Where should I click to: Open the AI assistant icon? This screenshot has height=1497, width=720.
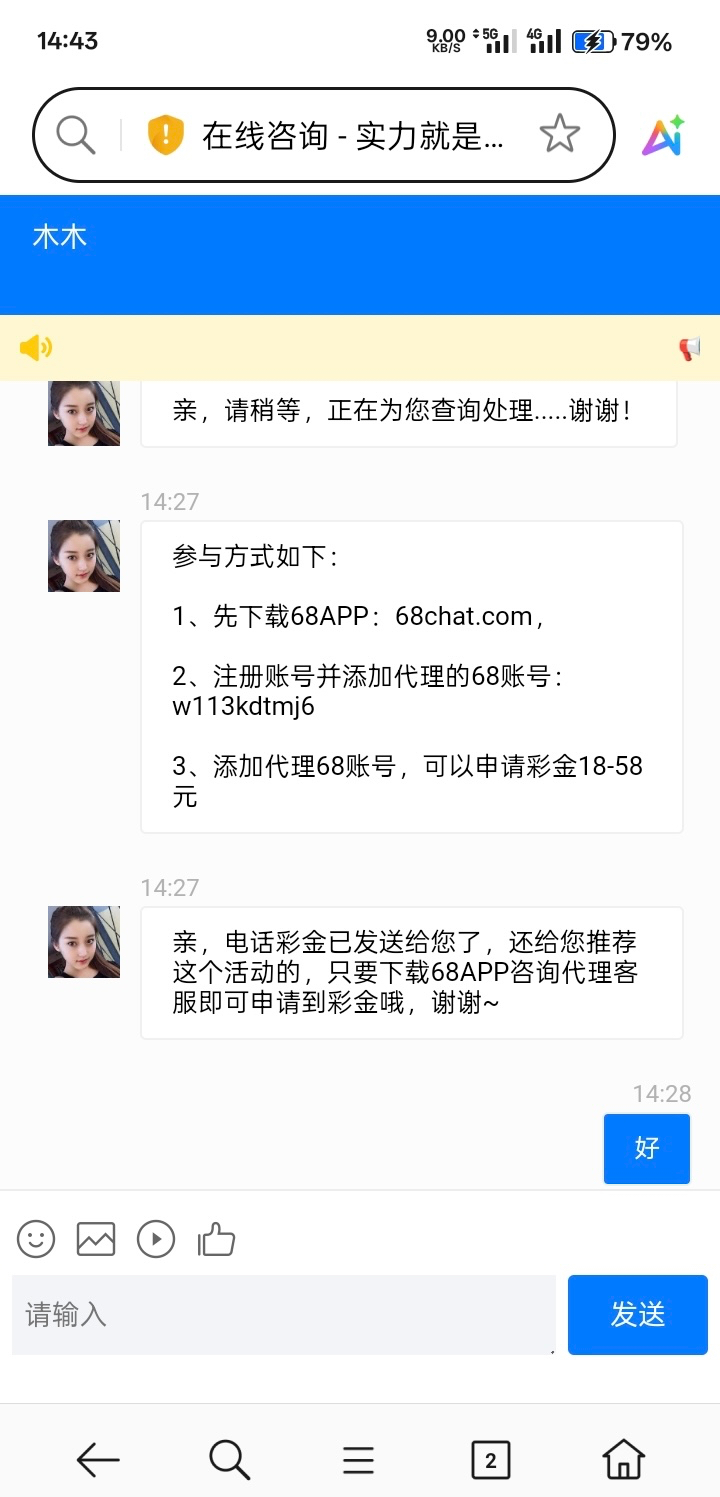point(663,136)
